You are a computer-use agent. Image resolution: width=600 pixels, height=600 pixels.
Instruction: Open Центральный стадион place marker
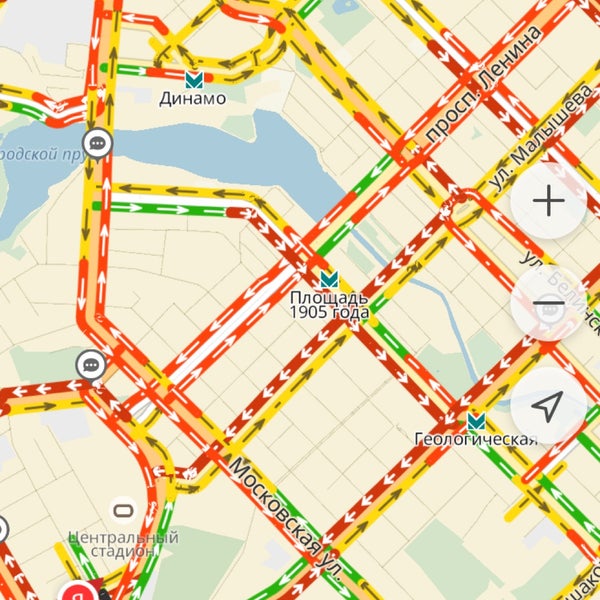[x=124, y=512]
